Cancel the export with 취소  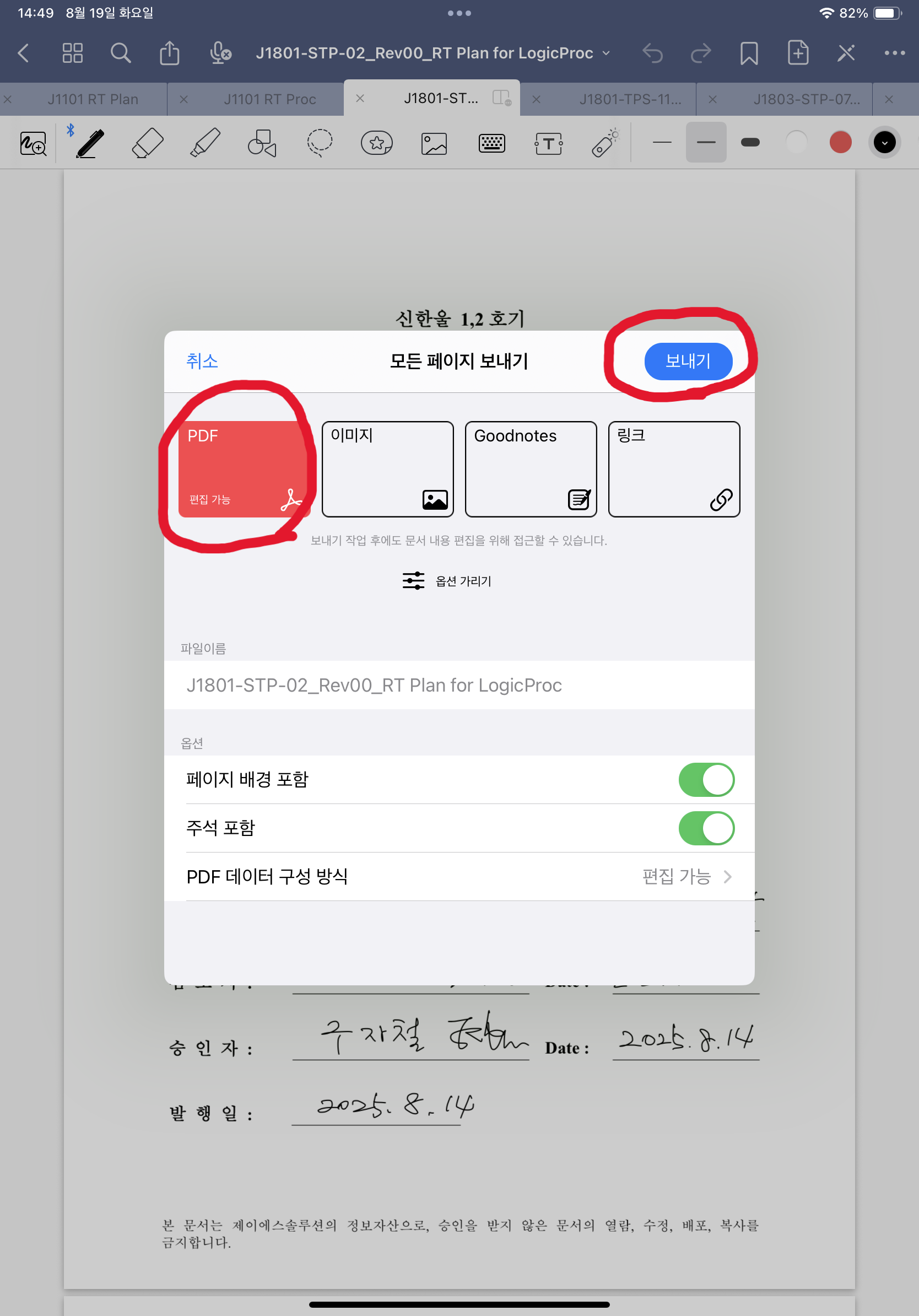coord(202,361)
